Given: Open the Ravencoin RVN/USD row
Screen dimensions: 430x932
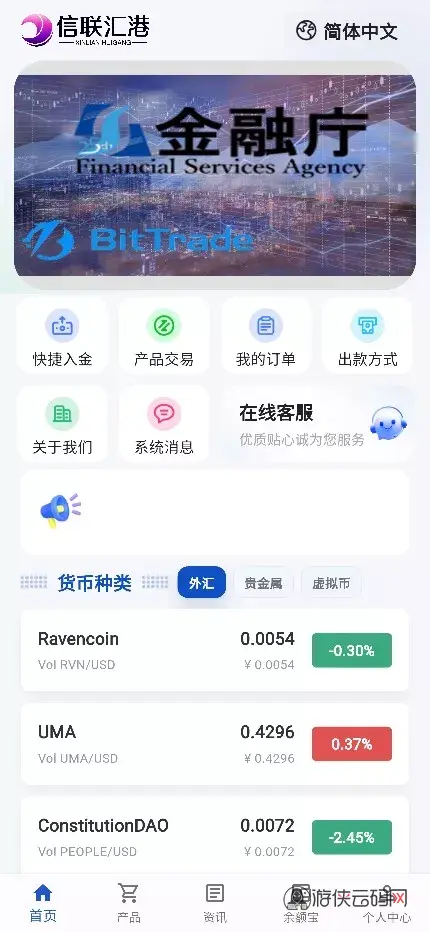Looking at the screenshot, I should point(215,650).
